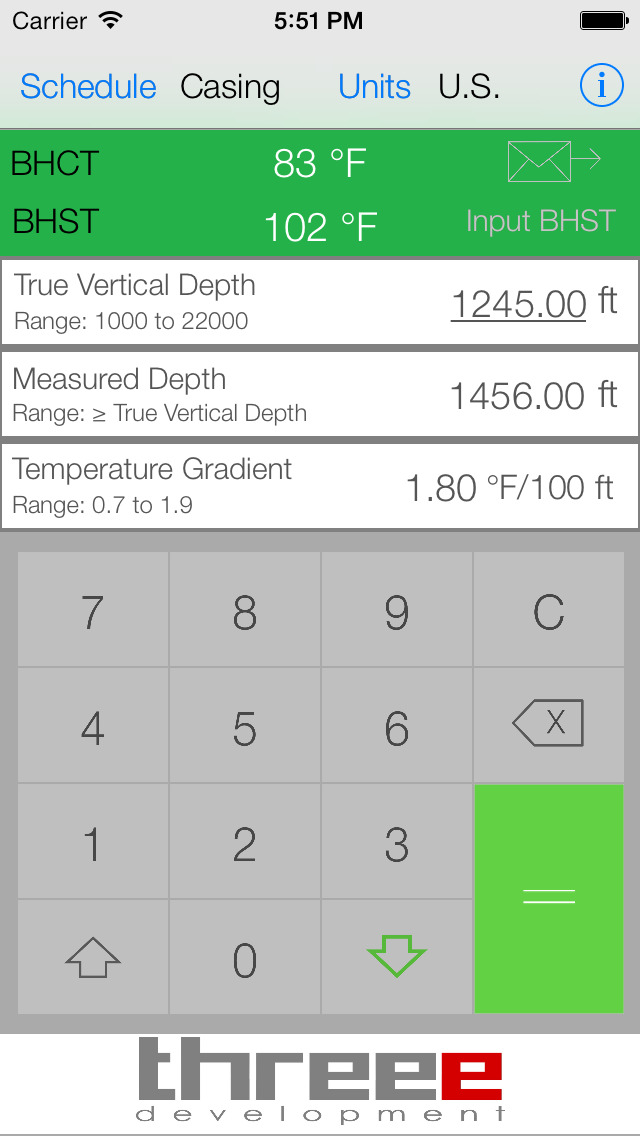Image resolution: width=640 pixels, height=1136 pixels.
Task: Enter digit 7 on the keypad
Action: pyautogui.click(x=93, y=609)
